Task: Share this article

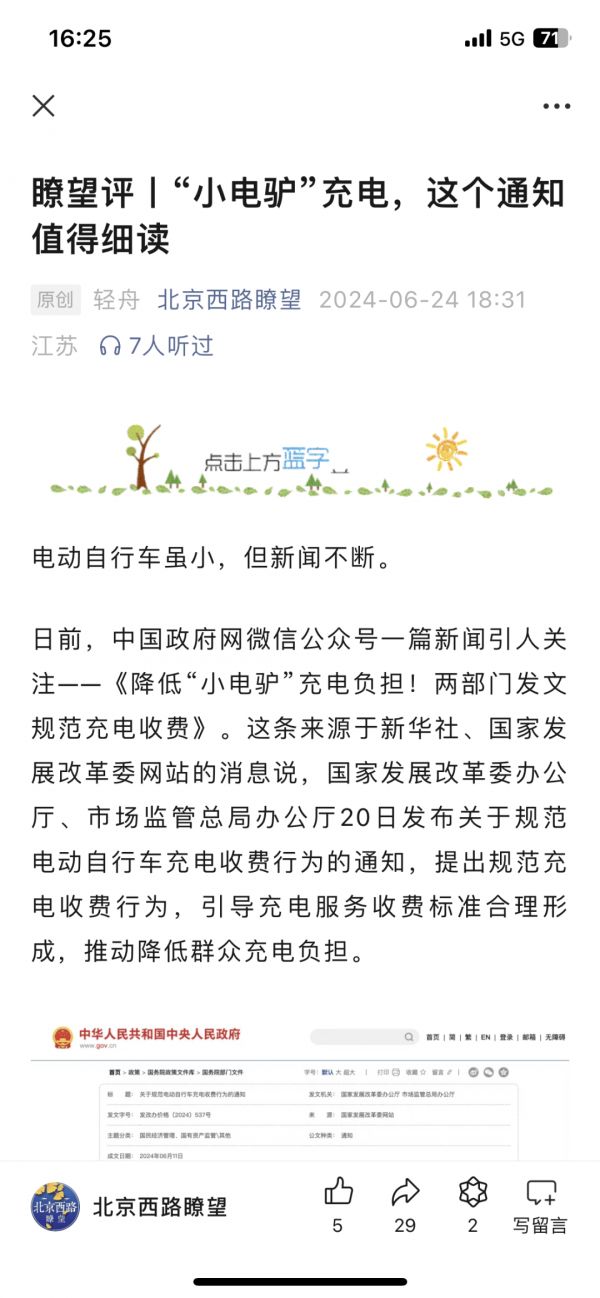Action: pyautogui.click(x=405, y=1192)
